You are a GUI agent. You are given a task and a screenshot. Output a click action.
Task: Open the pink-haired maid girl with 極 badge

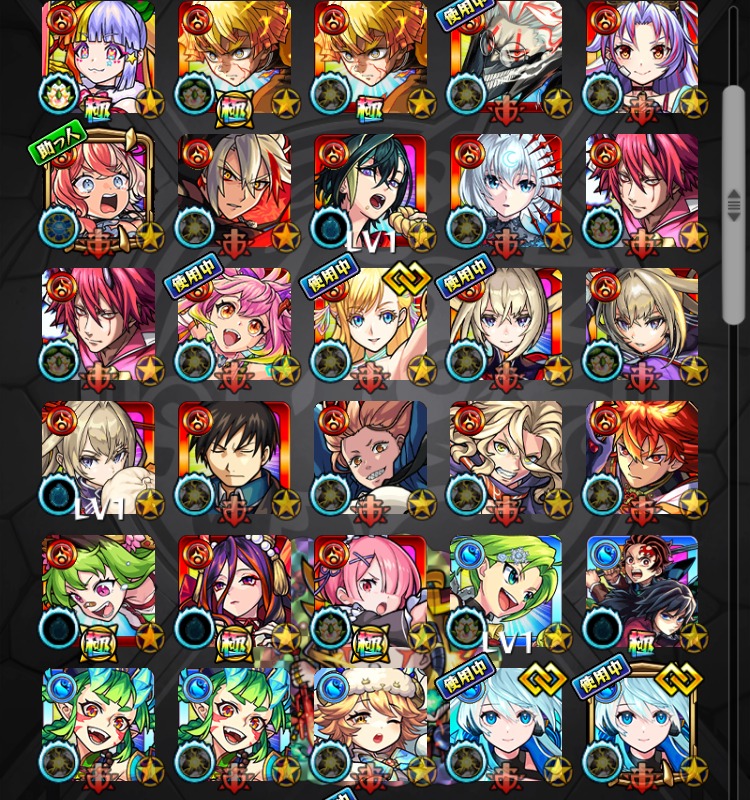pyautogui.click(x=370, y=593)
